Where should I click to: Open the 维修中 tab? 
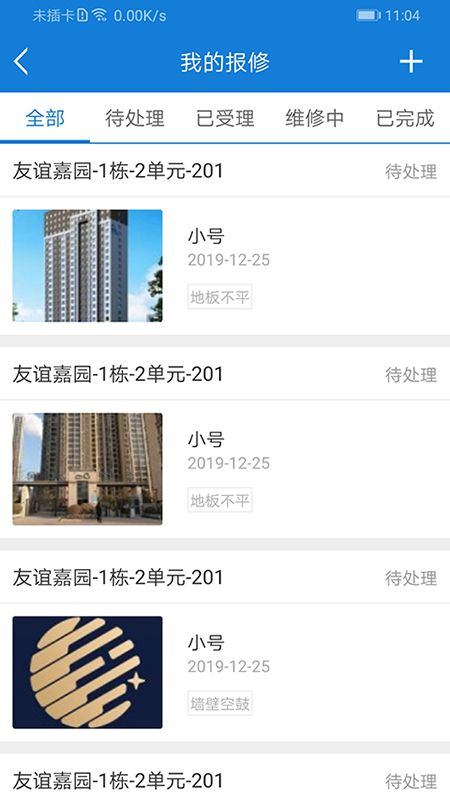(315, 118)
